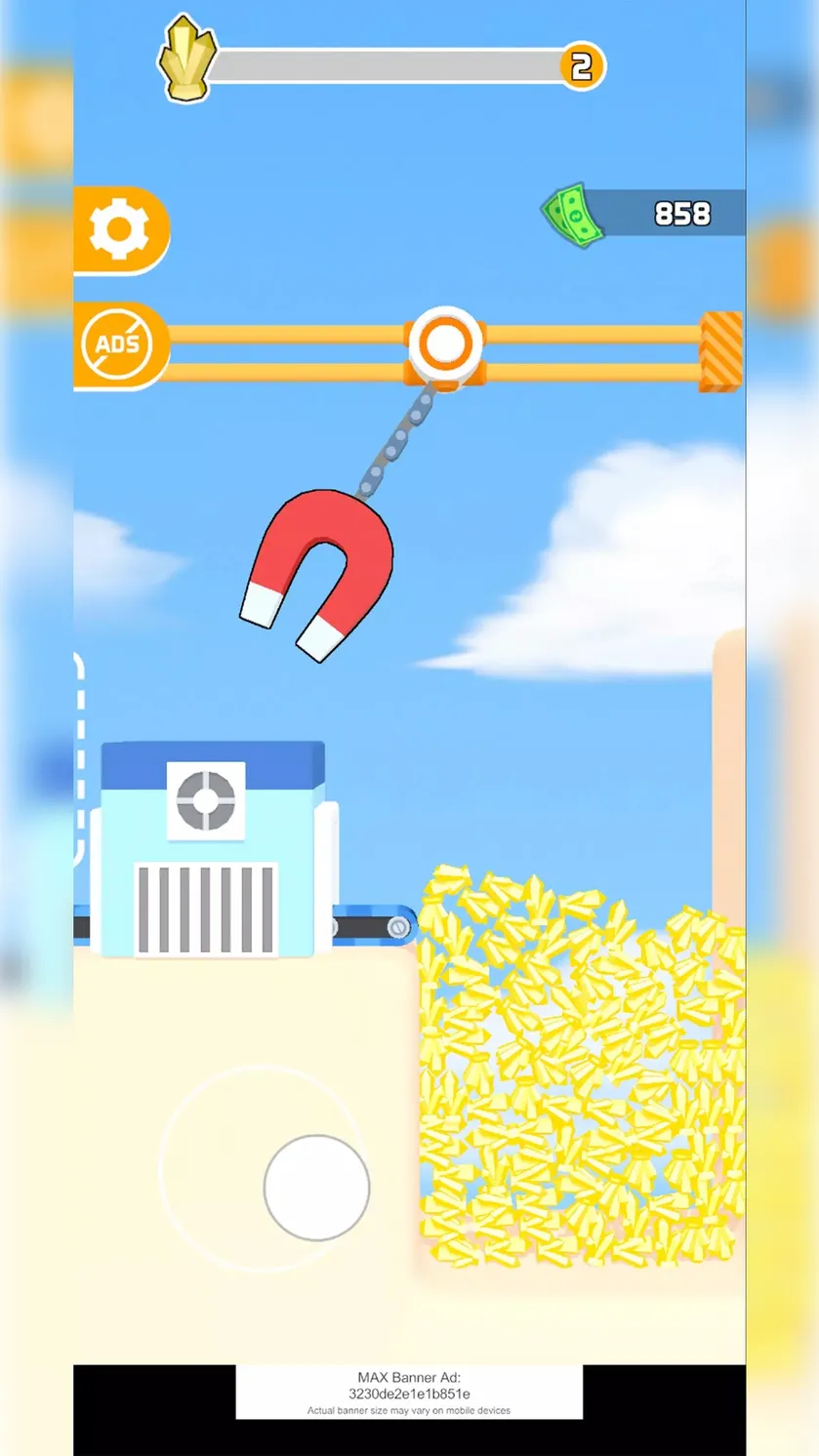
Task: Tap the no ADS button
Action: [x=120, y=344]
